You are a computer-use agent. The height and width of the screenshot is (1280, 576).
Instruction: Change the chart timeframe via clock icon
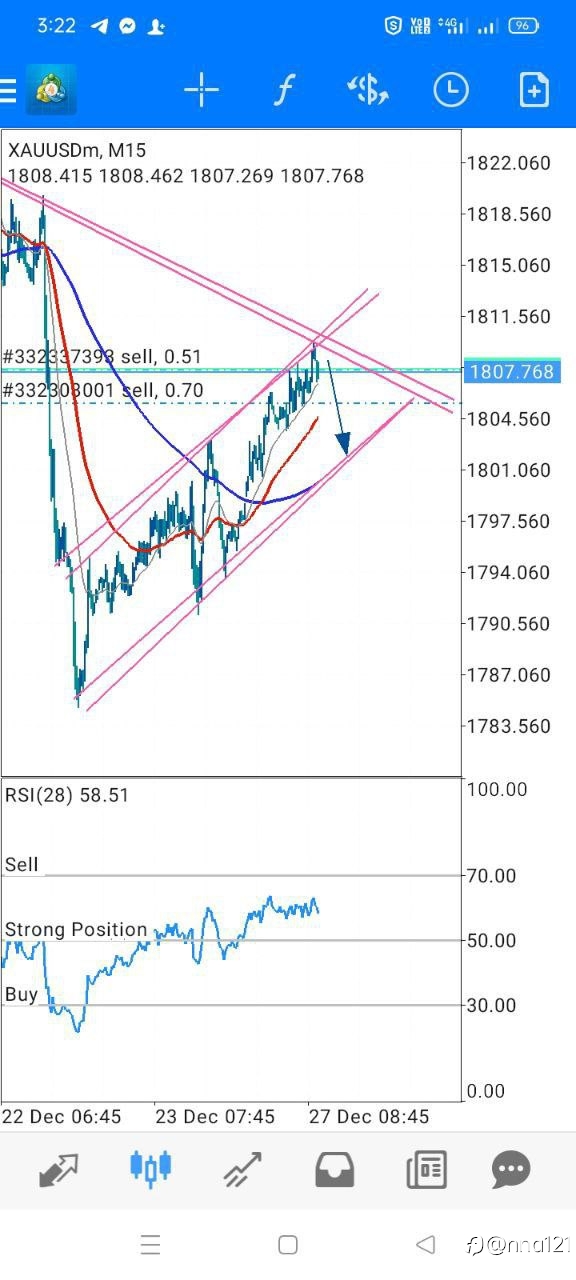pyautogui.click(x=451, y=91)
